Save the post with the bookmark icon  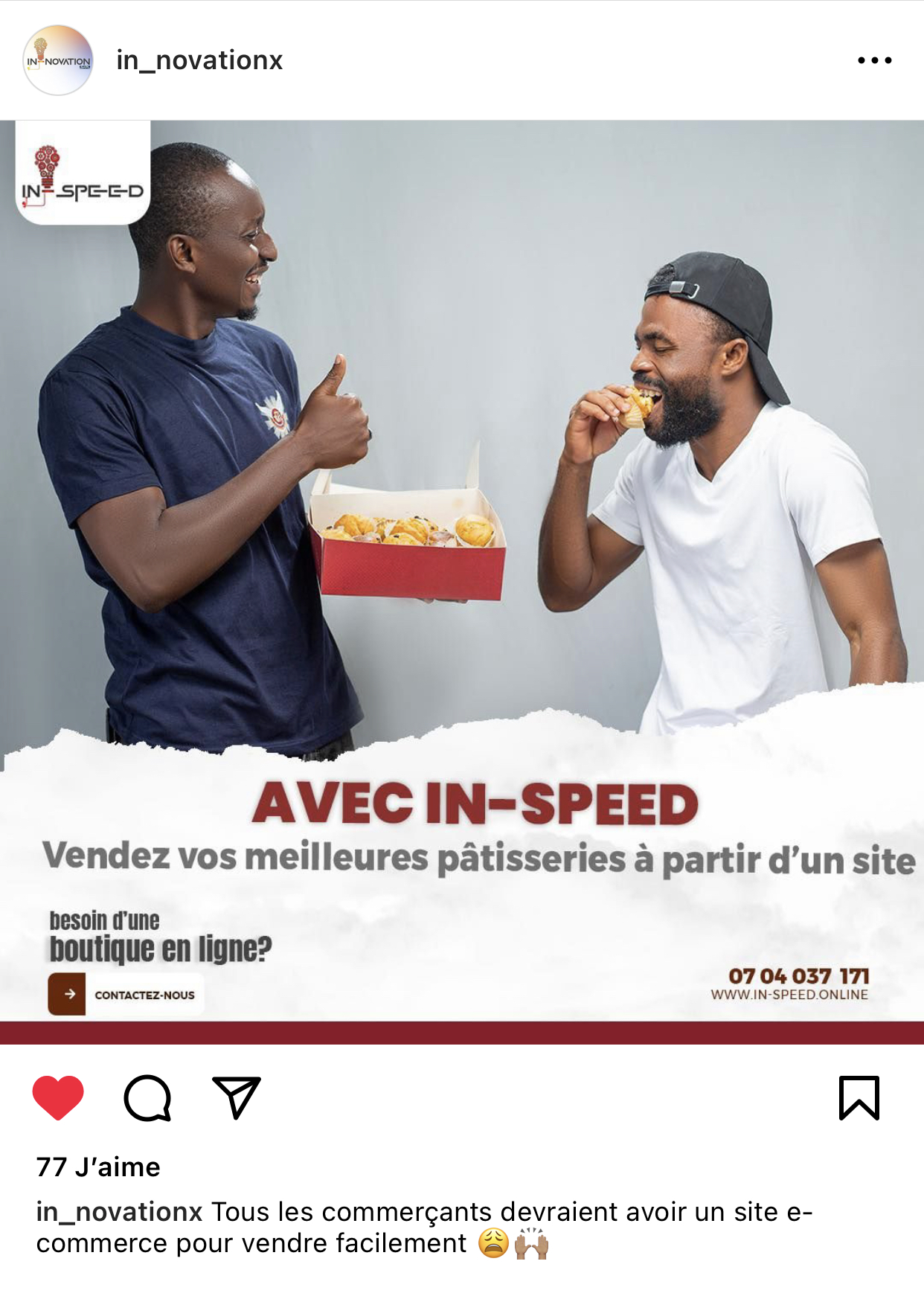click(x=859, y=1098)
